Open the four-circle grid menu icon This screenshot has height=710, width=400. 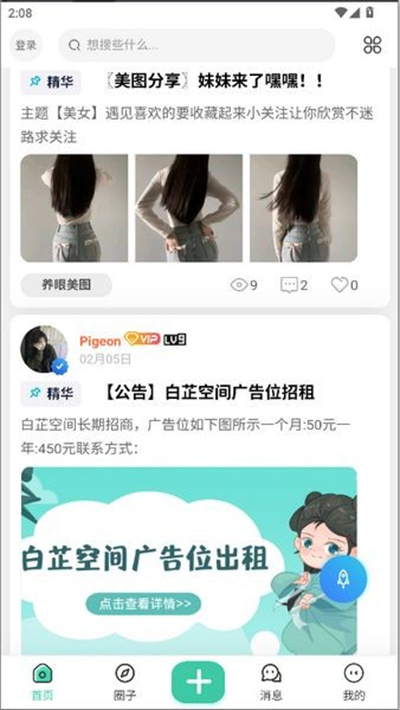point(372,45)
